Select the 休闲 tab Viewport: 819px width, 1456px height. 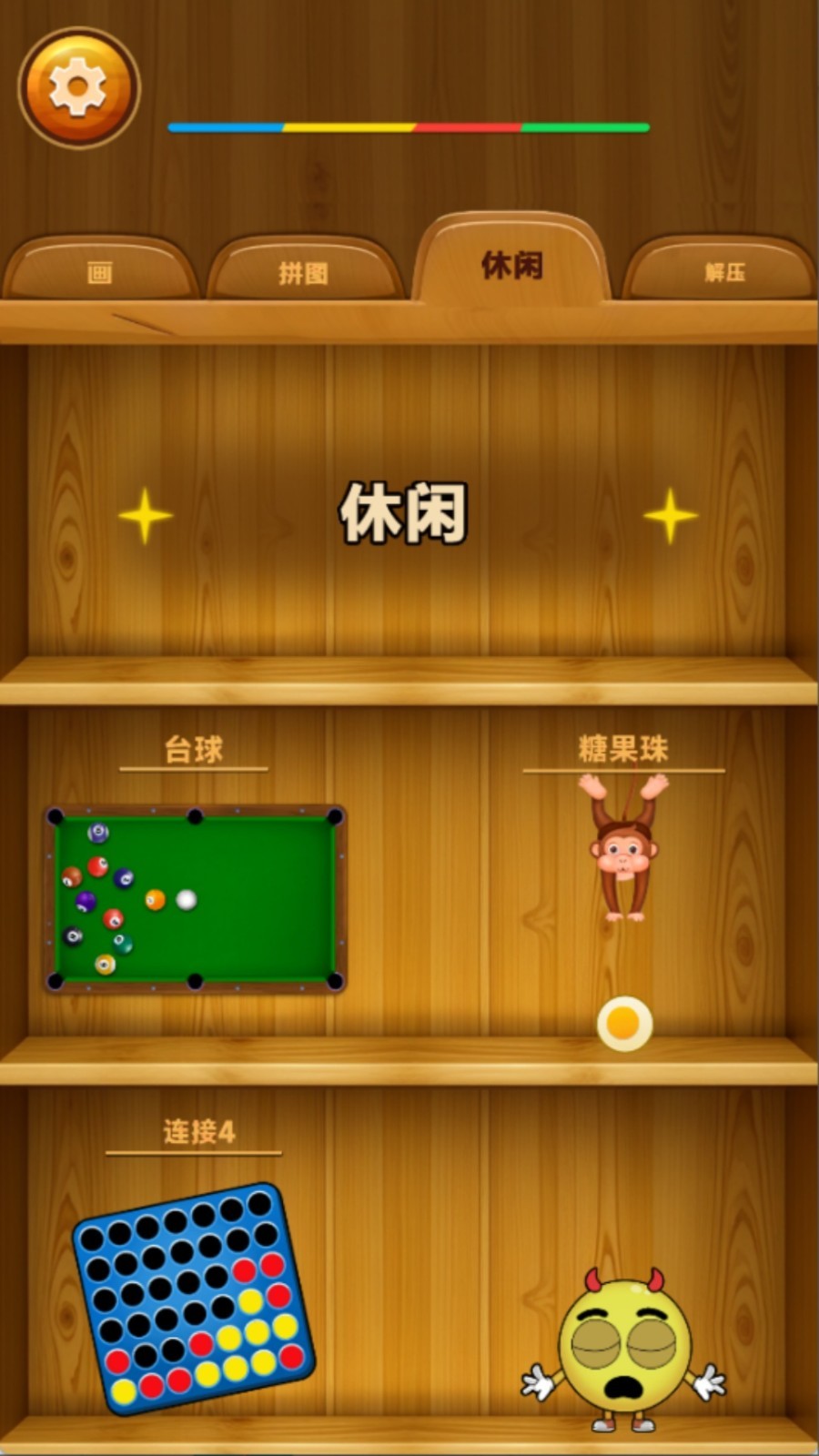pos(511,265)
